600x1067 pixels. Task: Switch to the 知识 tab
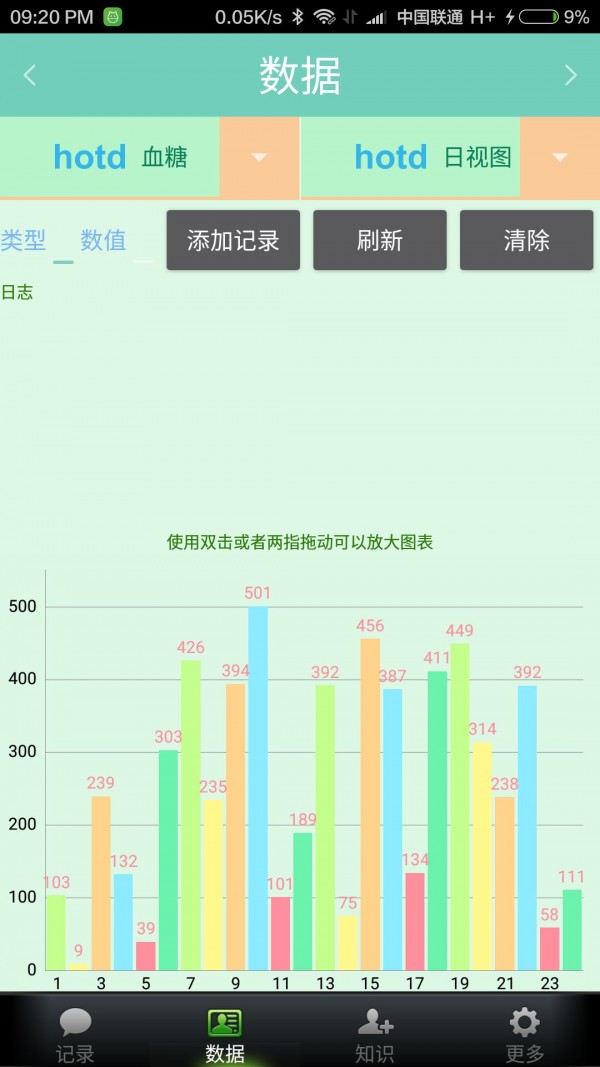pyautogui.click(x=375, y=1035)
